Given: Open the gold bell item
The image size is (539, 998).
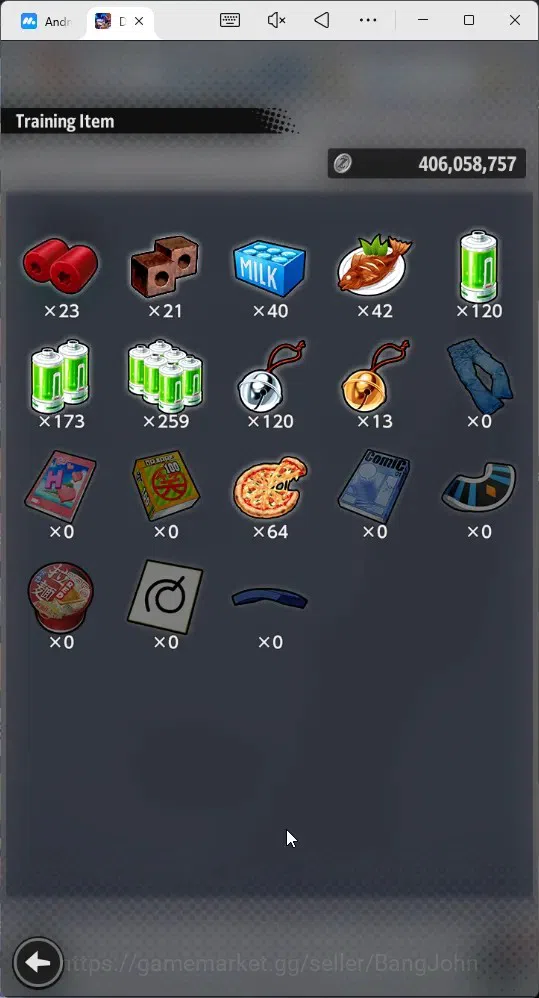Looking at the screenshot, I should (375, 376).
